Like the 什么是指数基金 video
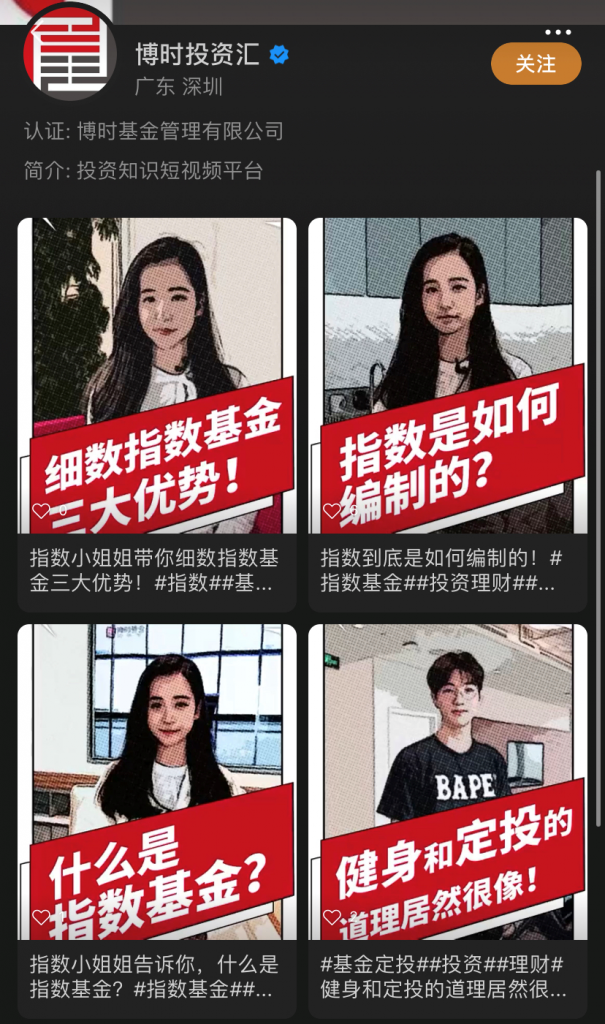The image size is (605, 1024). pos(41,917)
